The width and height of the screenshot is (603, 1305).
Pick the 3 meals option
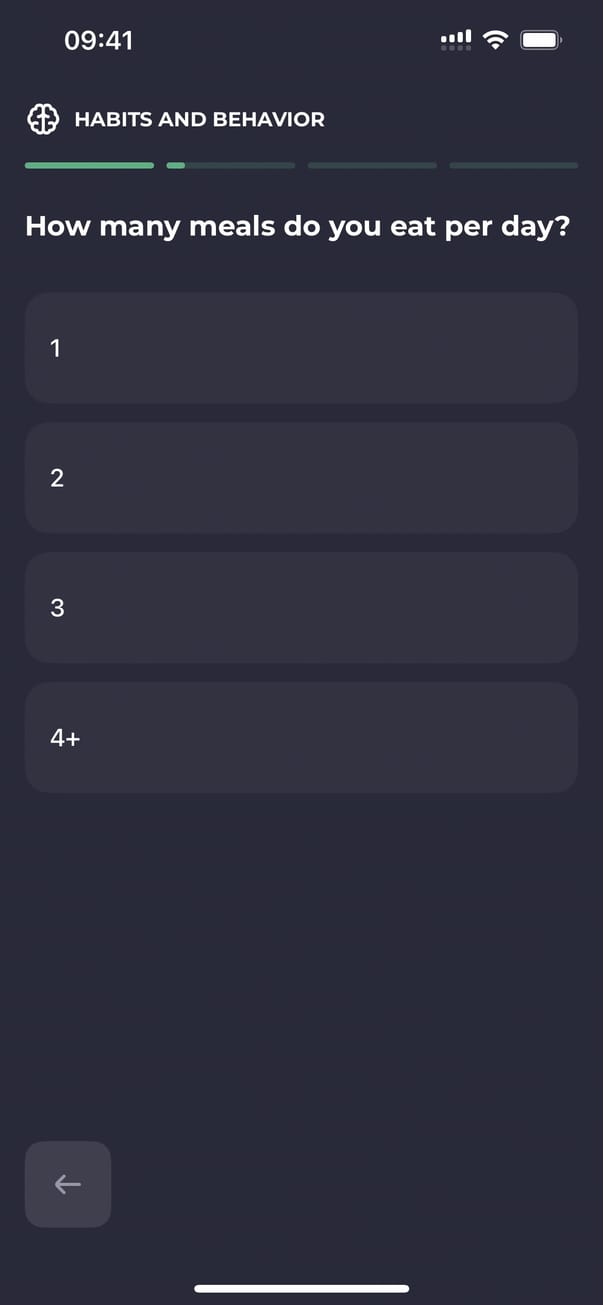point(301,608)
